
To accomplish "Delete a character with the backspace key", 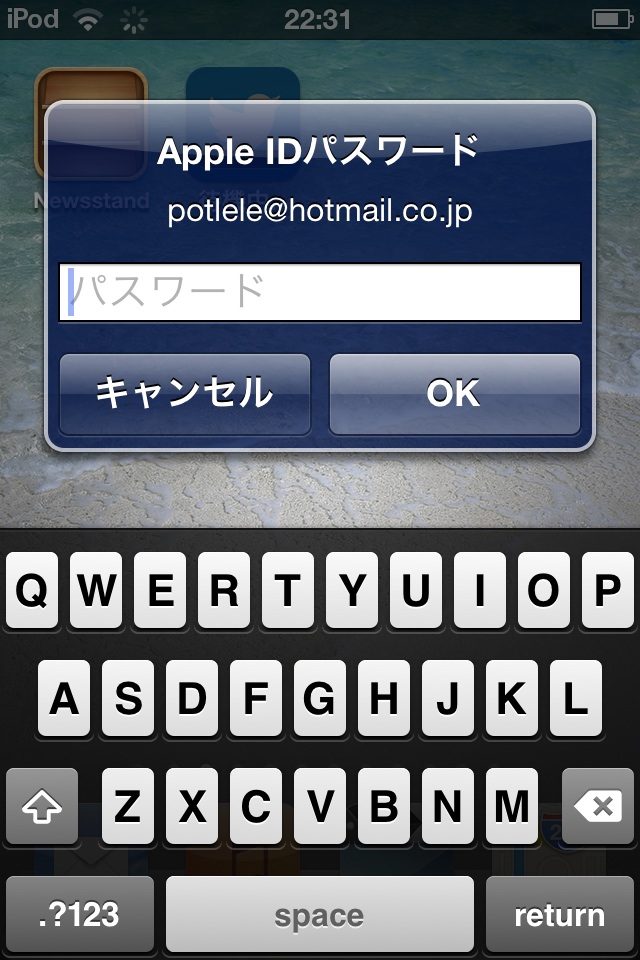I will click(598, 806).
